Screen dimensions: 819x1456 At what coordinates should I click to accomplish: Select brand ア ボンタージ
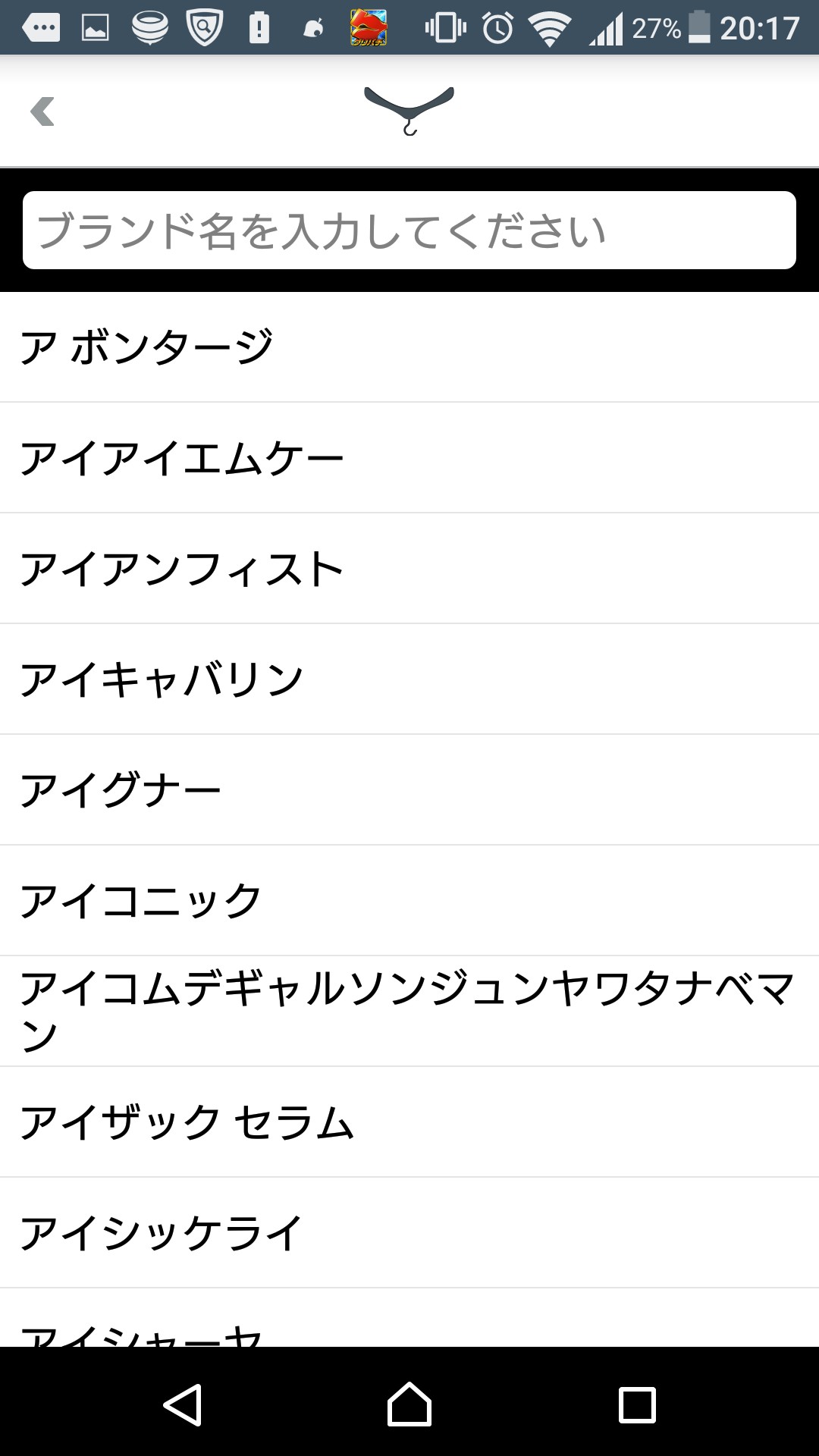[409, 347]
